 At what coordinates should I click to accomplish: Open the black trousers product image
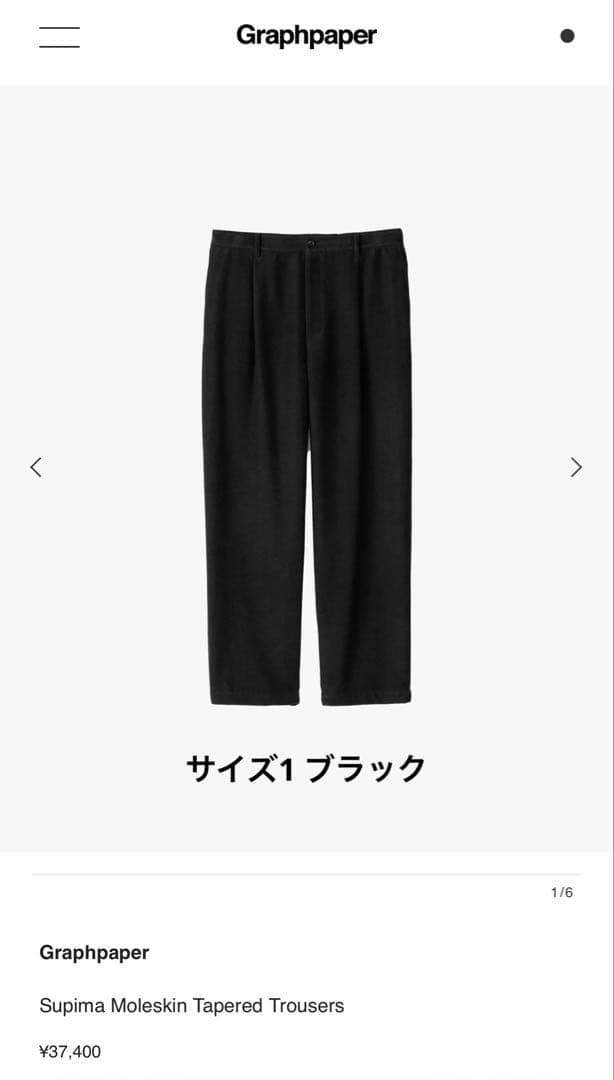click(308, 467)
